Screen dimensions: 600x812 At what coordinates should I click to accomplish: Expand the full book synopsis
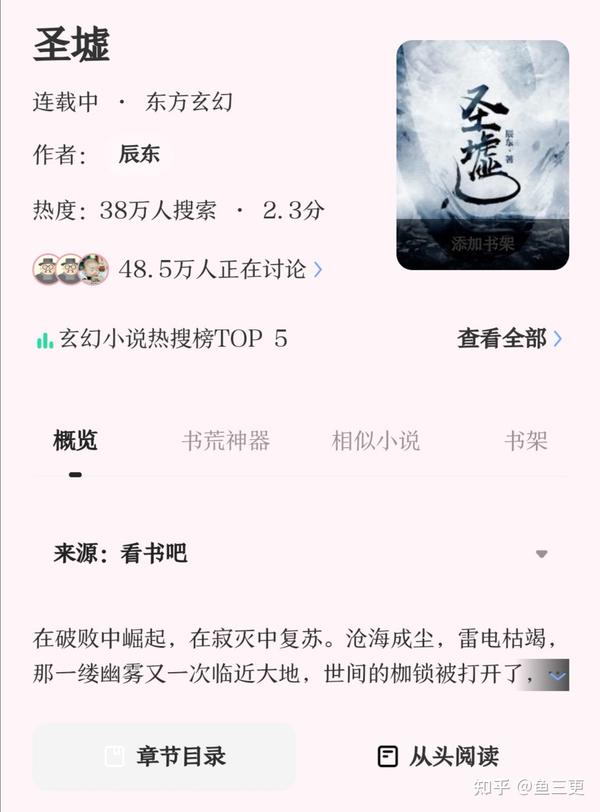[x=558, y=677]
